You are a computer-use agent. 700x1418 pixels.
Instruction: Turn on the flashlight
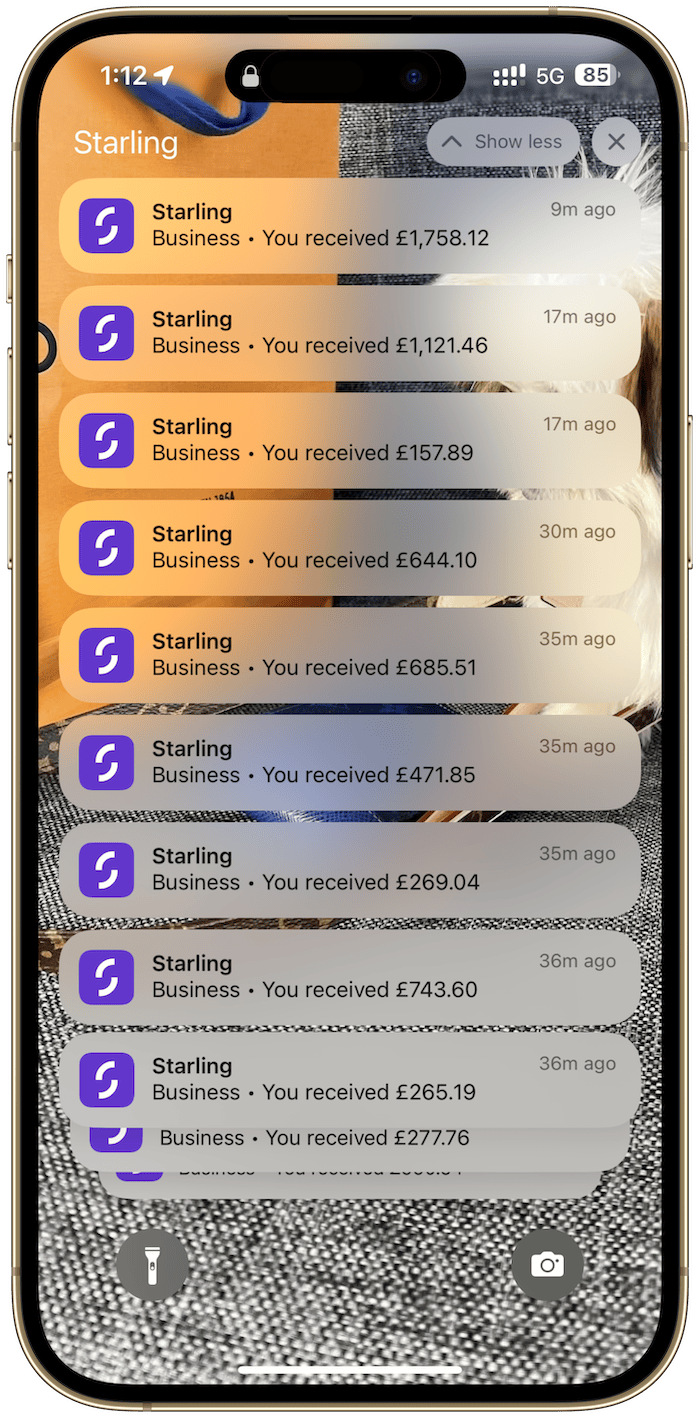[152, 1265]
